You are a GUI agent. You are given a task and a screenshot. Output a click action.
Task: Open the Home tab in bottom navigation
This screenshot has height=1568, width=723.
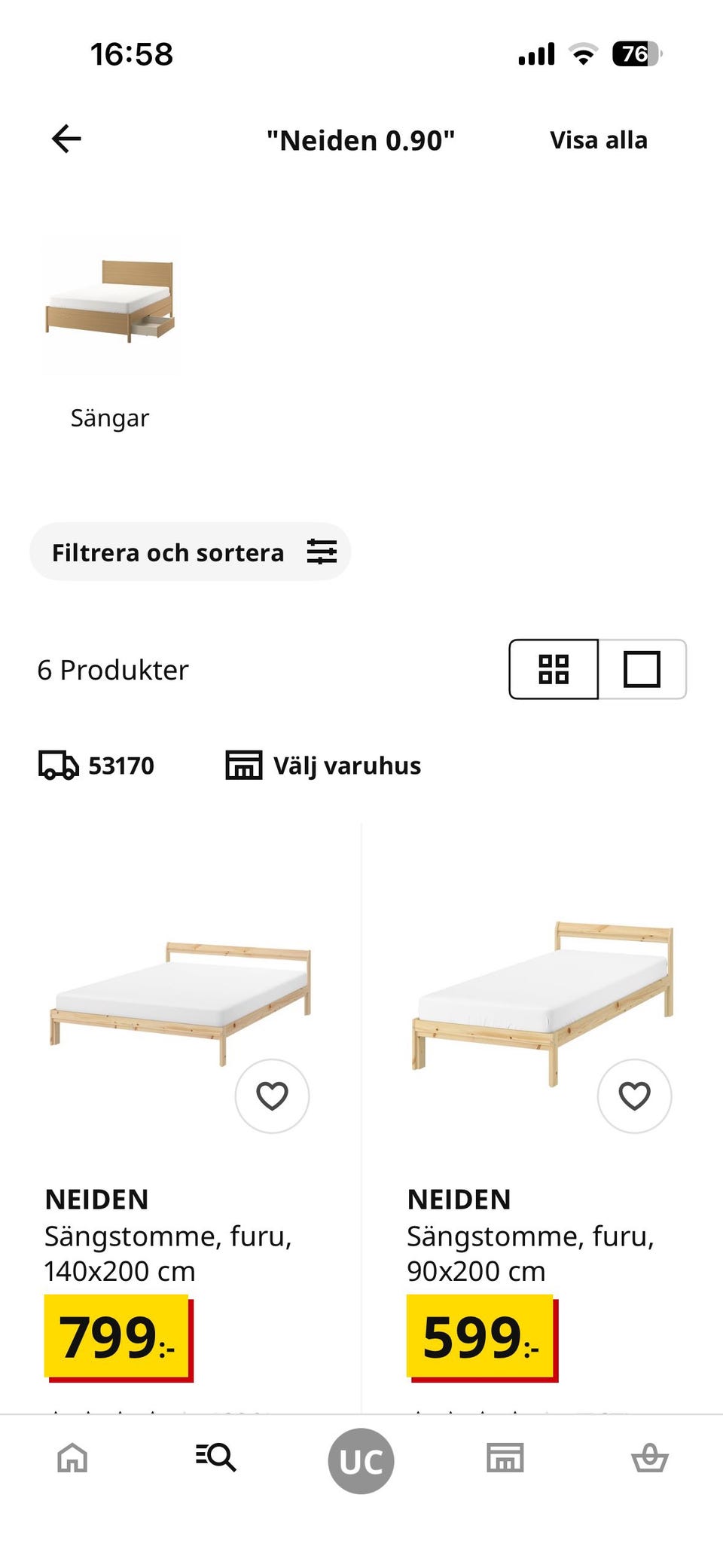(72, 1459)
